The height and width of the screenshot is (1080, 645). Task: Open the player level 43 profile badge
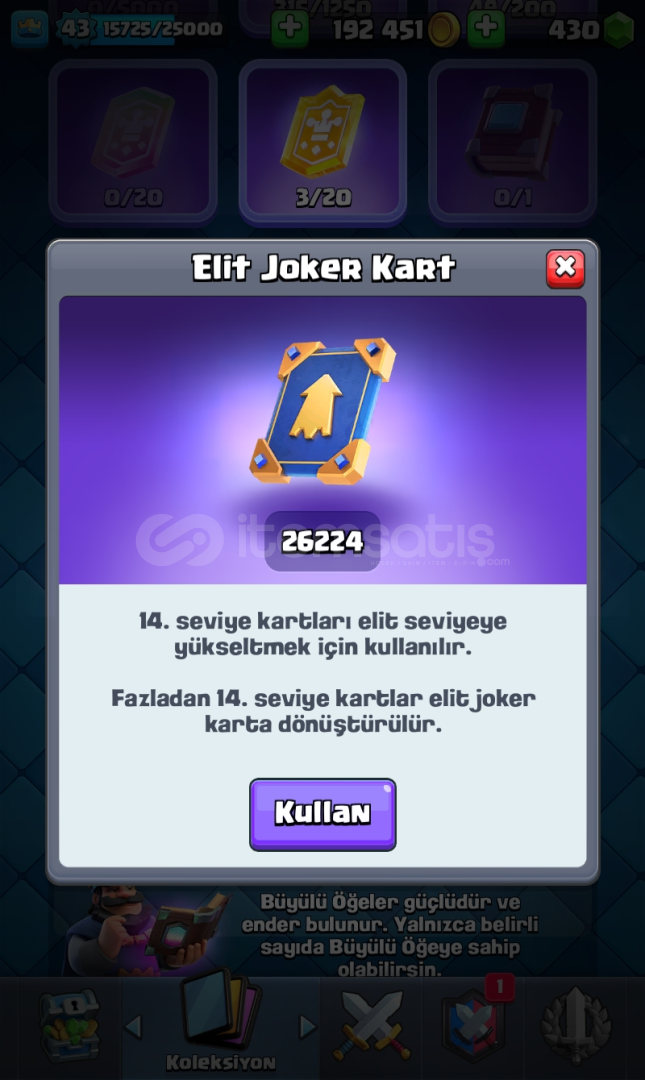74,28
